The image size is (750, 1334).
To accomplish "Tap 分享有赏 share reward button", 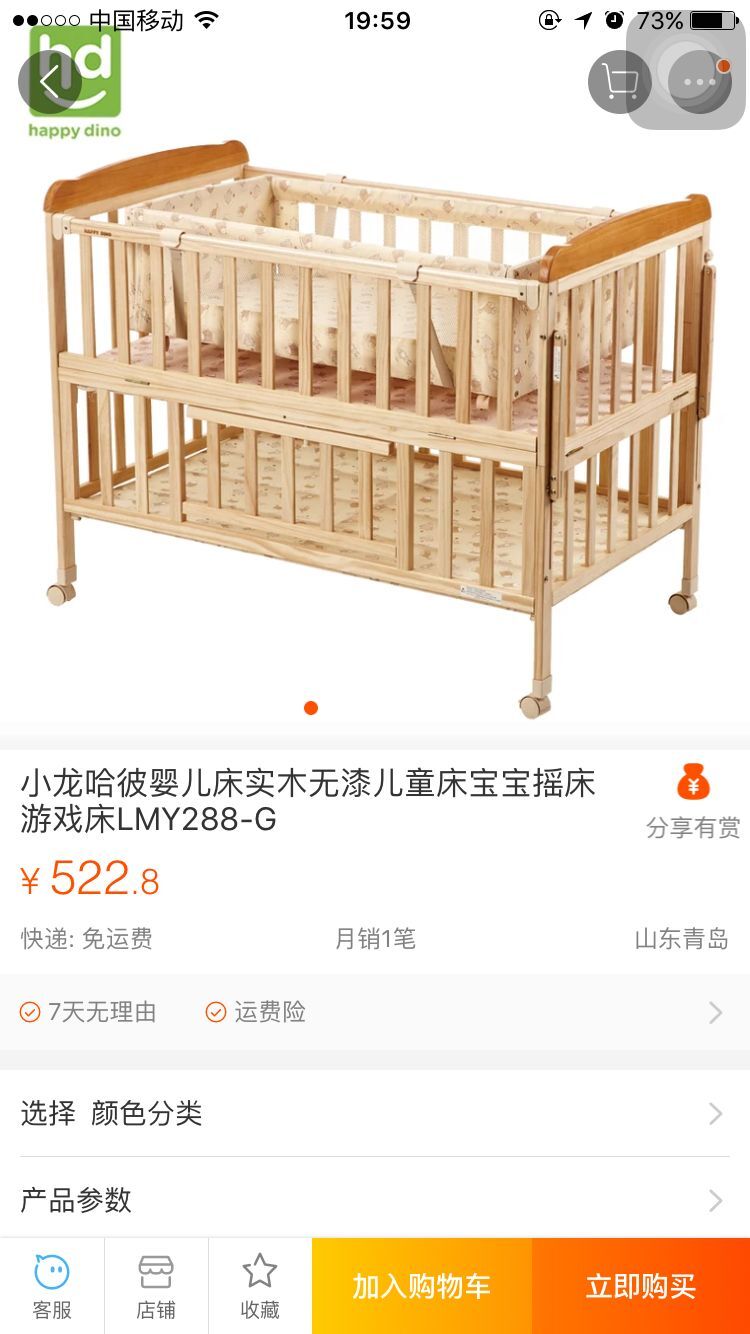I will [x=693, y=802].
